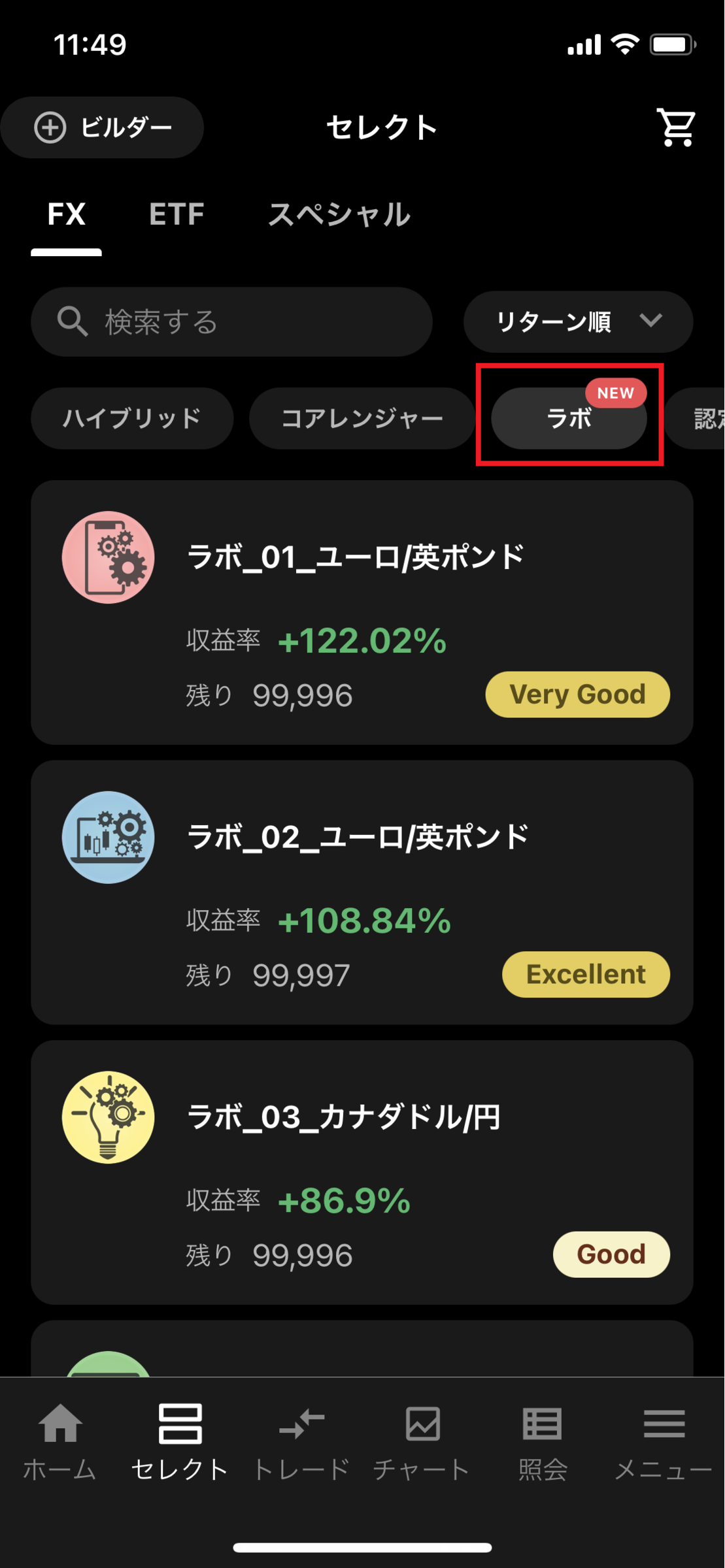Switch to the チャート tab
This screenshot has width=725, height=1568.
(422, 1442)
